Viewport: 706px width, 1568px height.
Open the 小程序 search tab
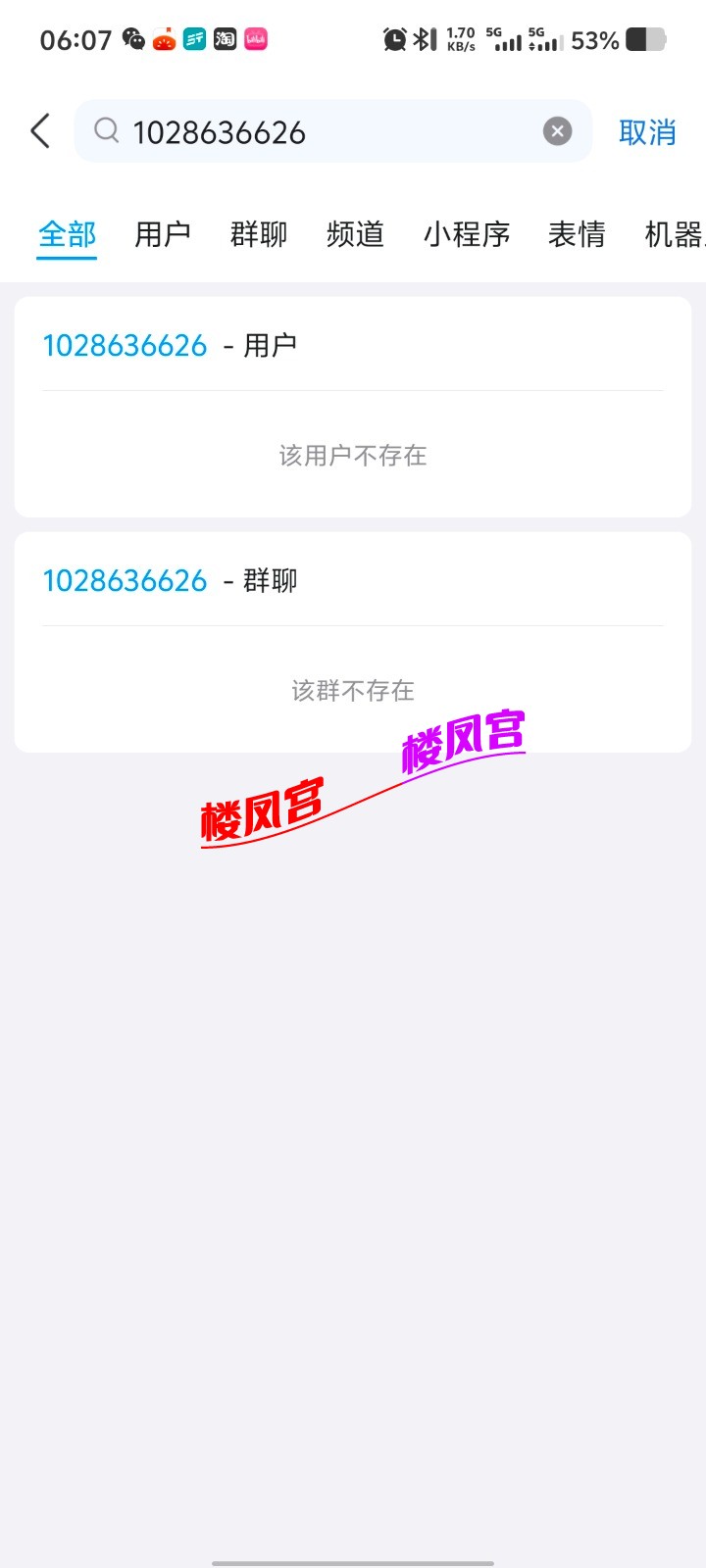point(468,234)
